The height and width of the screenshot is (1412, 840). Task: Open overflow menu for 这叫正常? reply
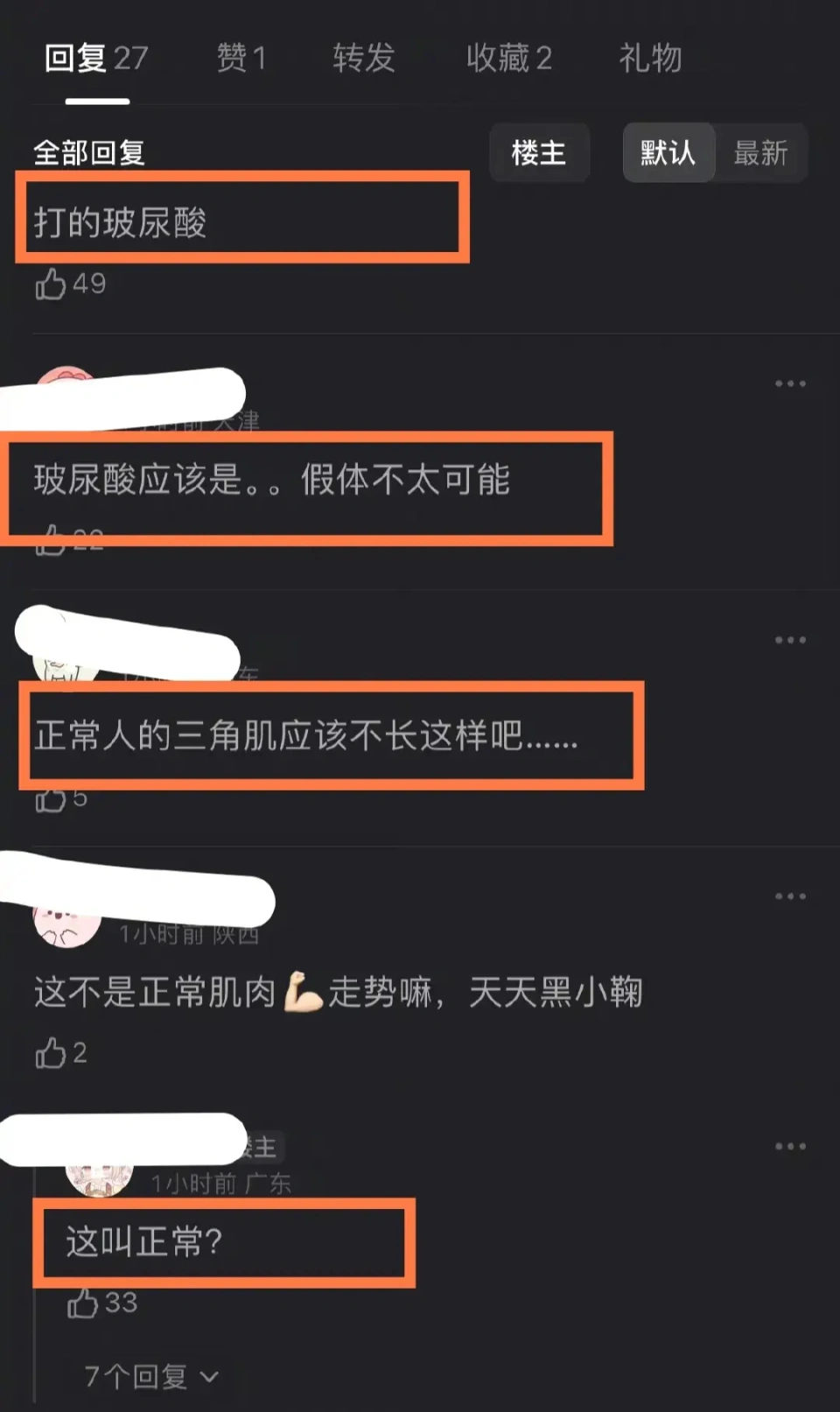coord(790,1147)
